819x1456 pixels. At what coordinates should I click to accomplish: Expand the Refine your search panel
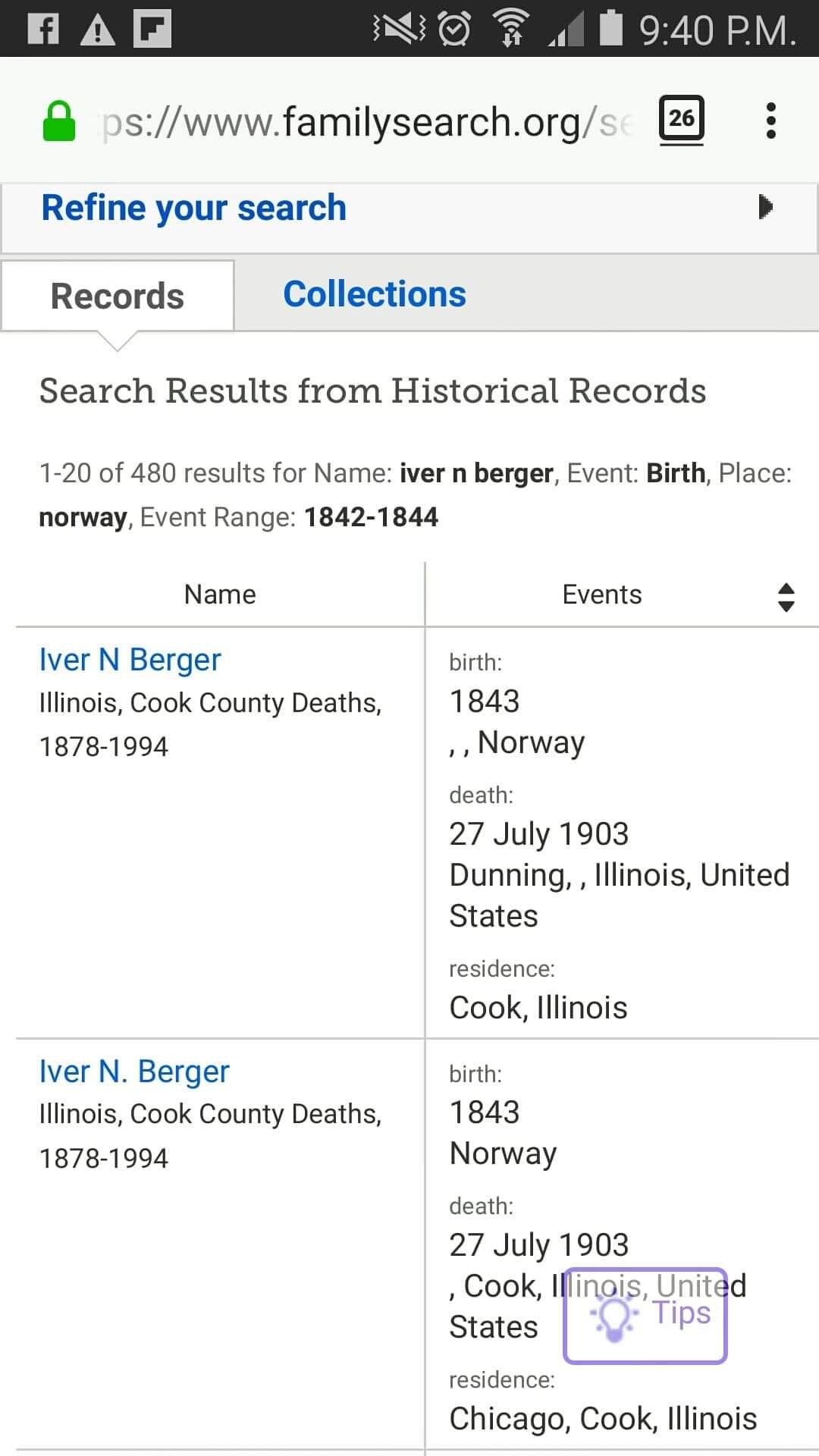point(765,207)
